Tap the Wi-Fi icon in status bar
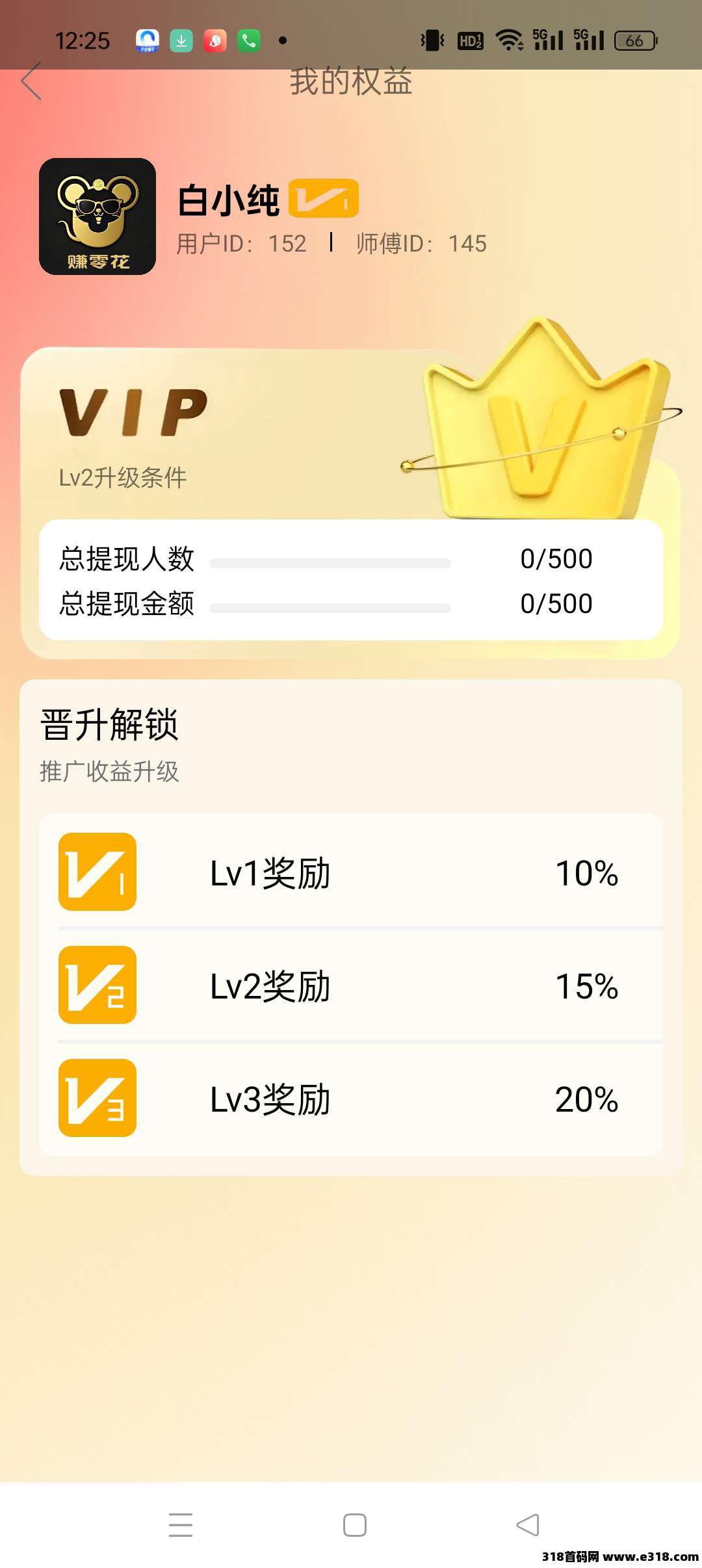The height and width of the screenshot is (1568, 702). (x=509, y=39)
